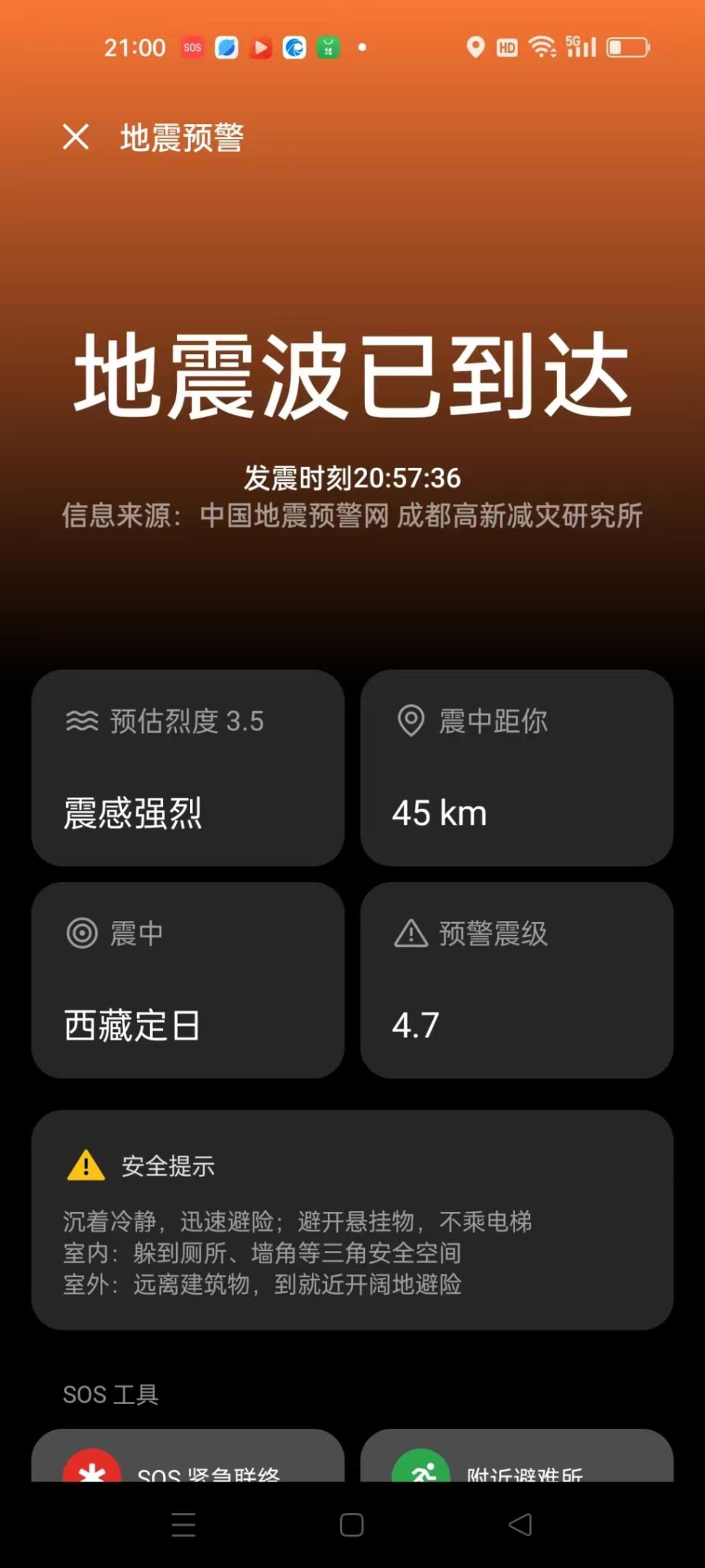Screen dimensions: 705x1568
Task: Tap the battery indicator in the status bar
Action: 628,46
